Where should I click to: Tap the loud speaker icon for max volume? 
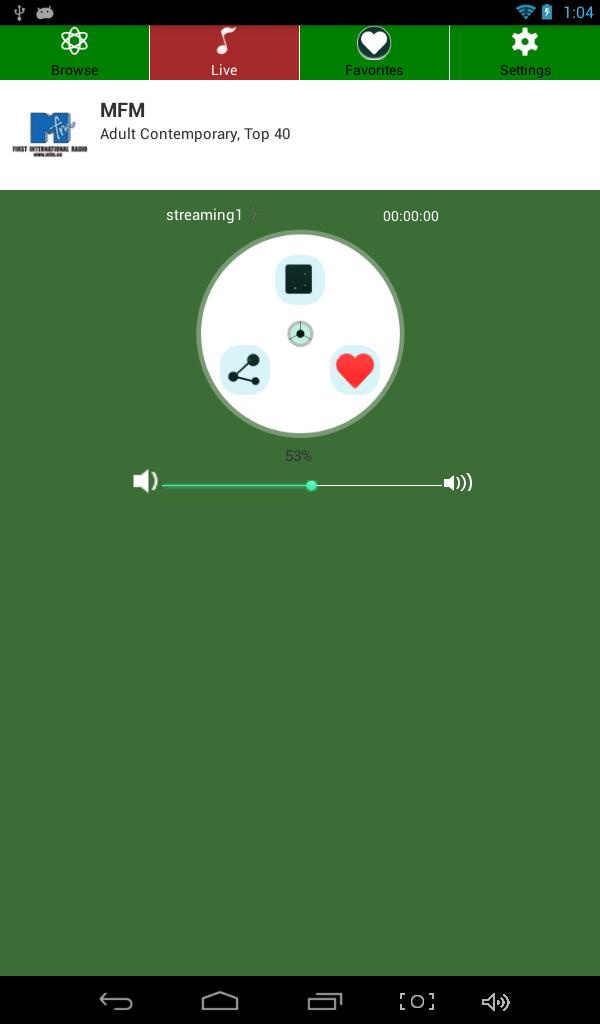click(458, 483)
